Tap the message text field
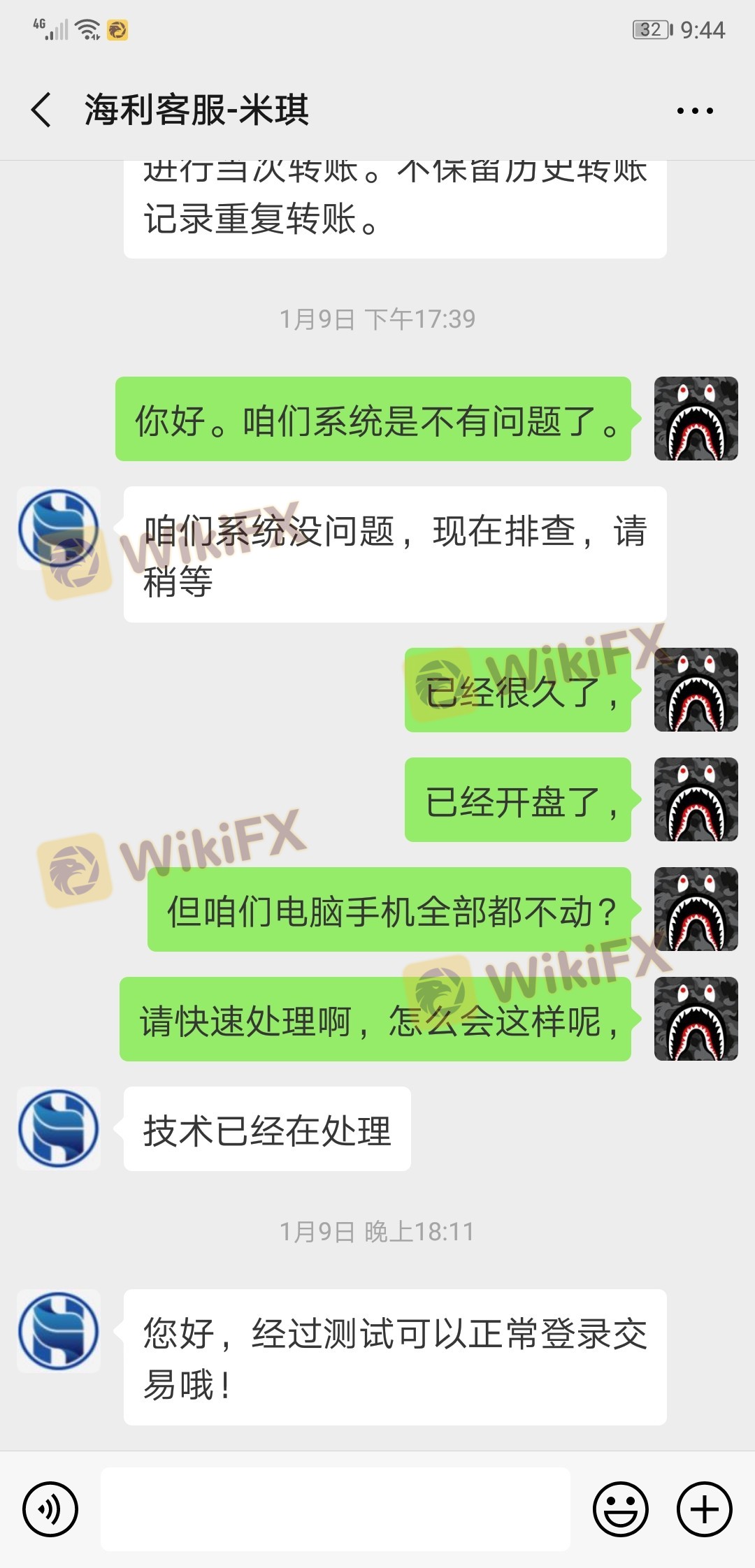This screenshot has width=755, height=1568. [336, 1509]
